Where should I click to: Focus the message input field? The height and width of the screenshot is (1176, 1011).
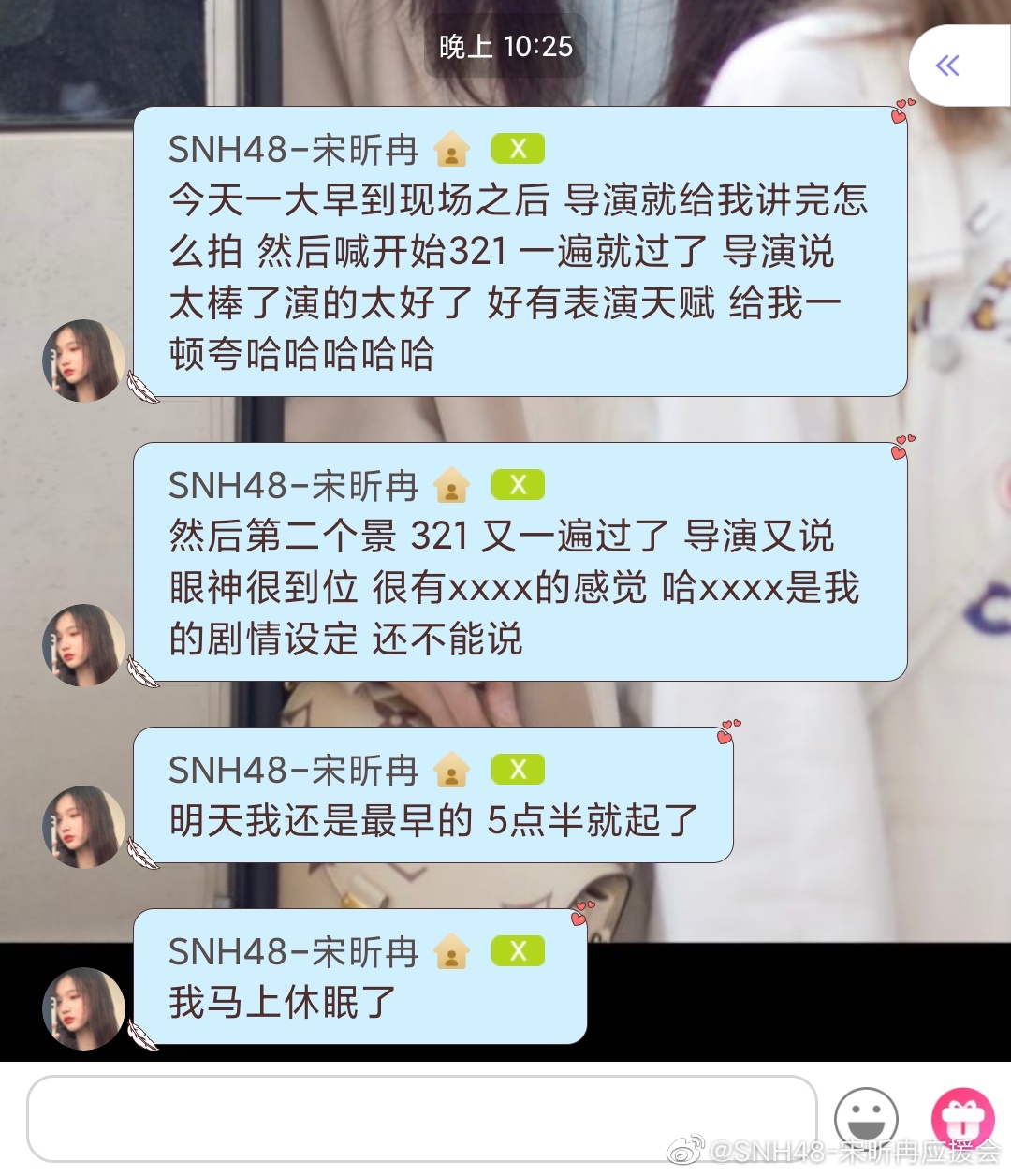[x=421, y=1119]
